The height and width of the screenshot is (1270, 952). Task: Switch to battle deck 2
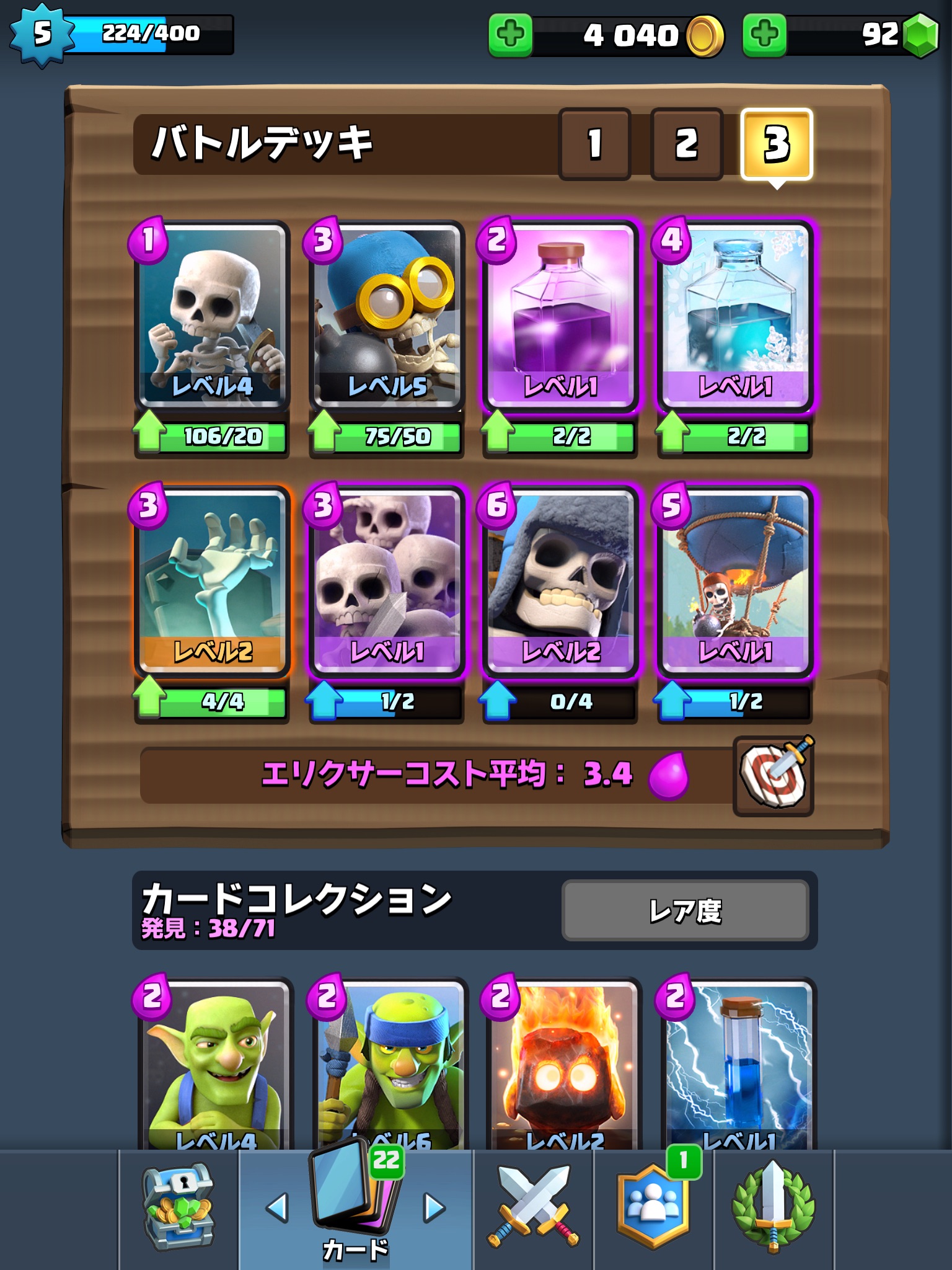tap(686, 144)
